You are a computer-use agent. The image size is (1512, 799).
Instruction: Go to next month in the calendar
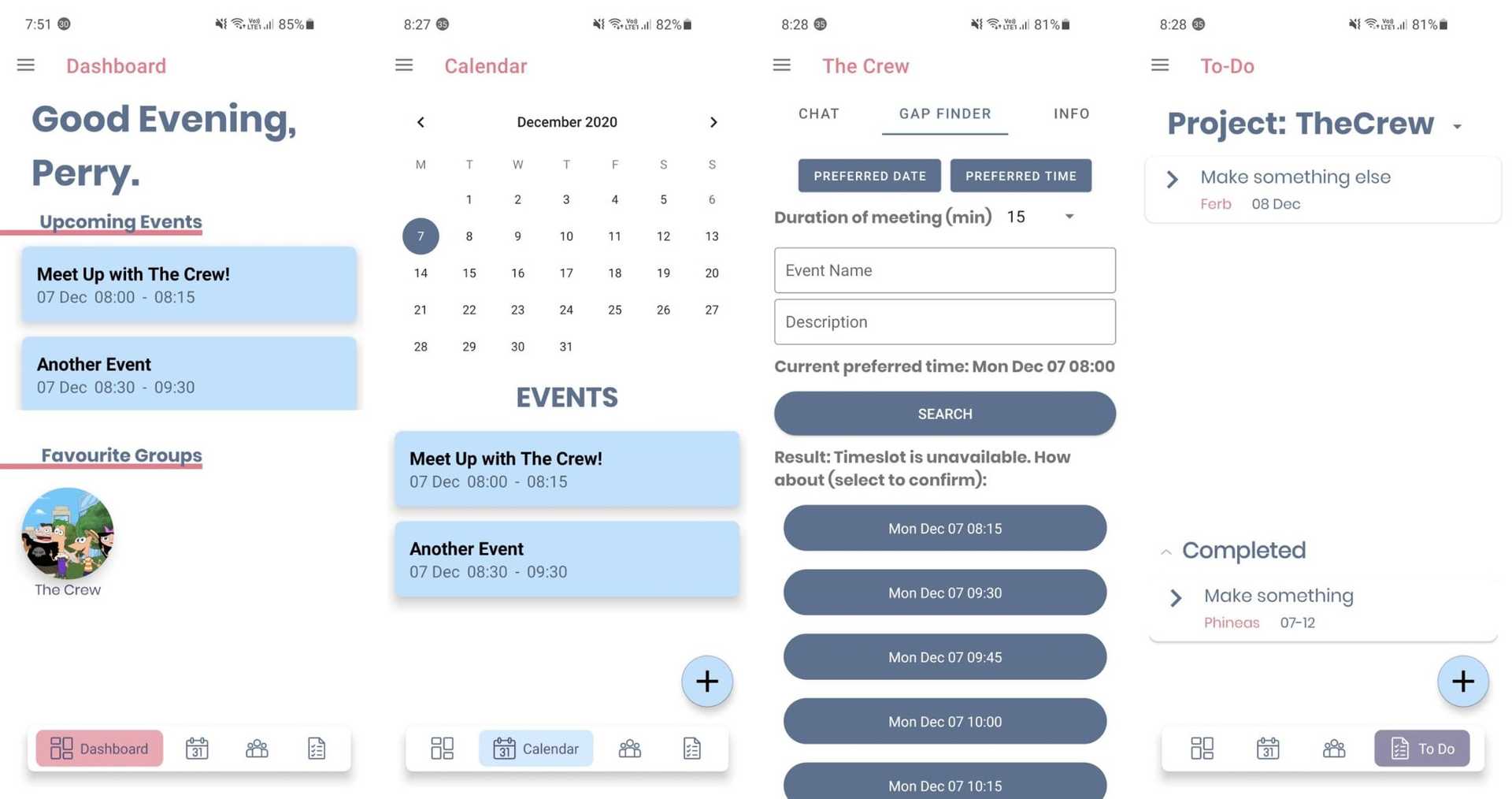click(713, 122)
